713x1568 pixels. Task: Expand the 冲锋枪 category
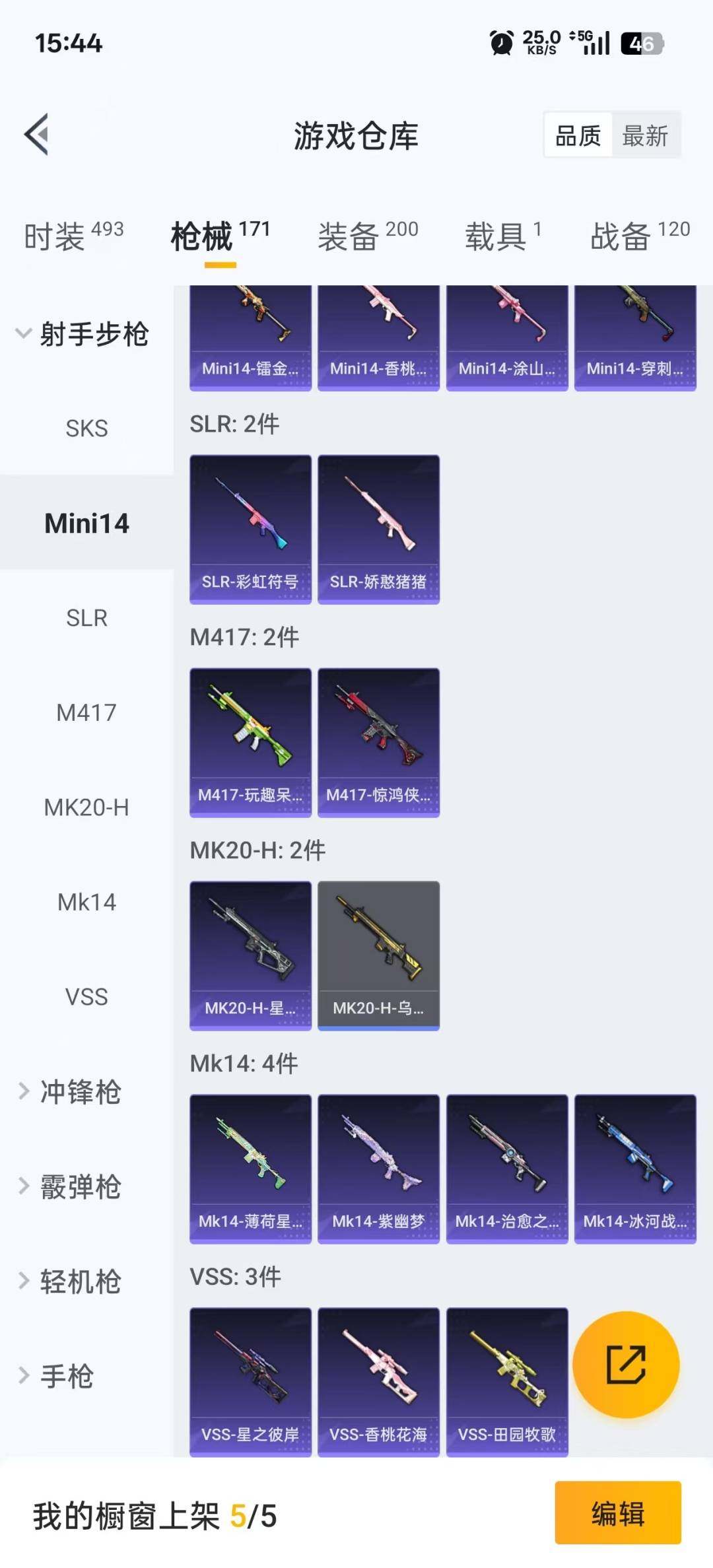pyautogui.click(x=79, y=1092)
